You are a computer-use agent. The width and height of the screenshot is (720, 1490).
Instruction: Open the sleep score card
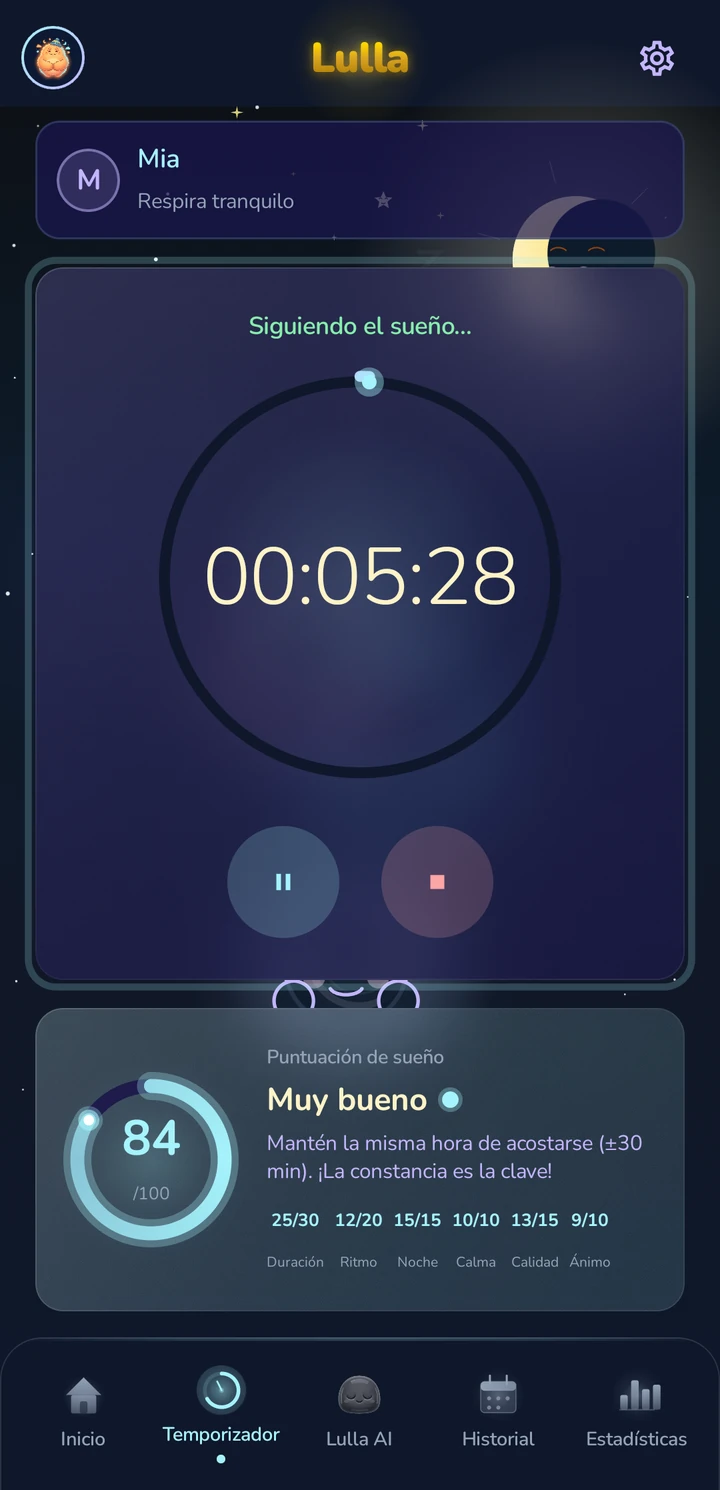(360, 1159)
